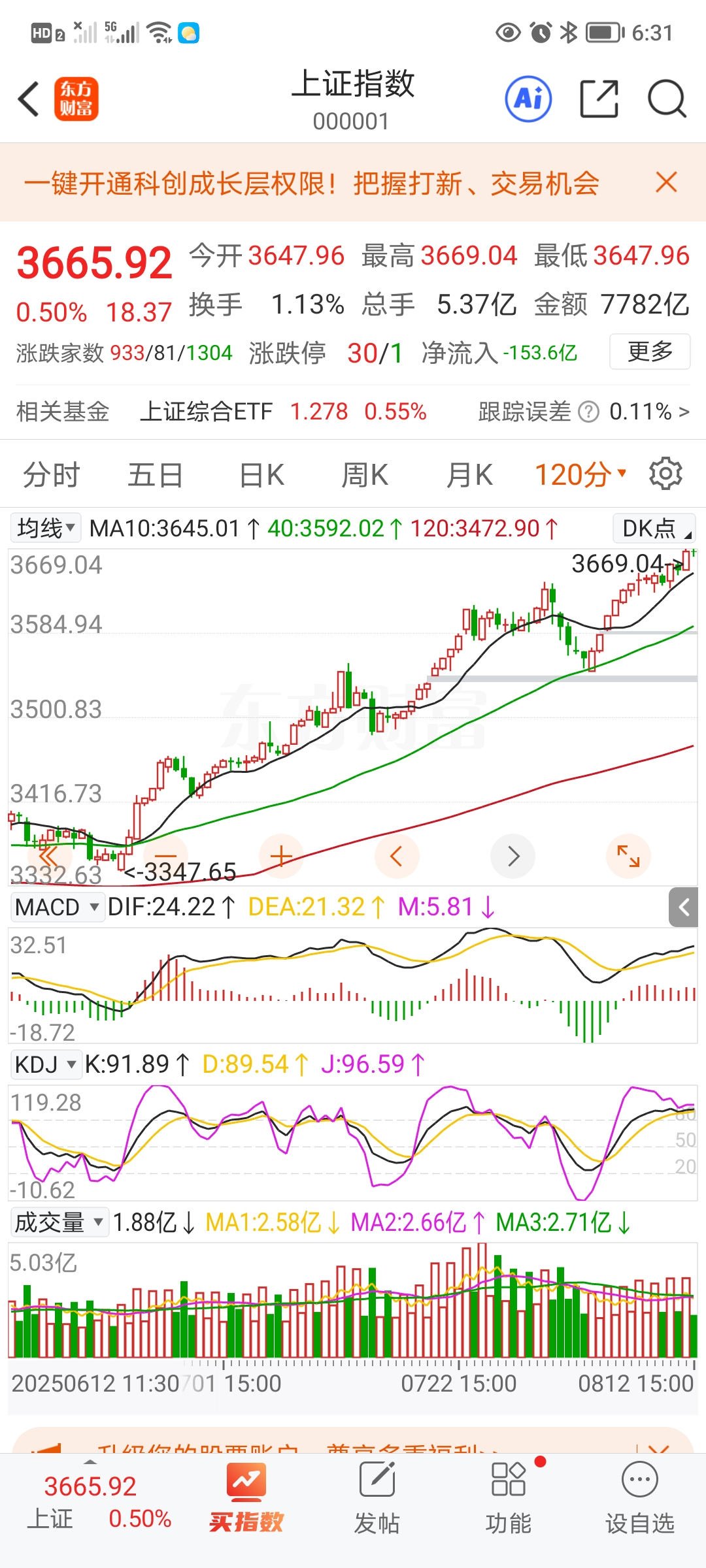The image size is (706, 1568).
Task: Share this index page
Action: [599, 99]
